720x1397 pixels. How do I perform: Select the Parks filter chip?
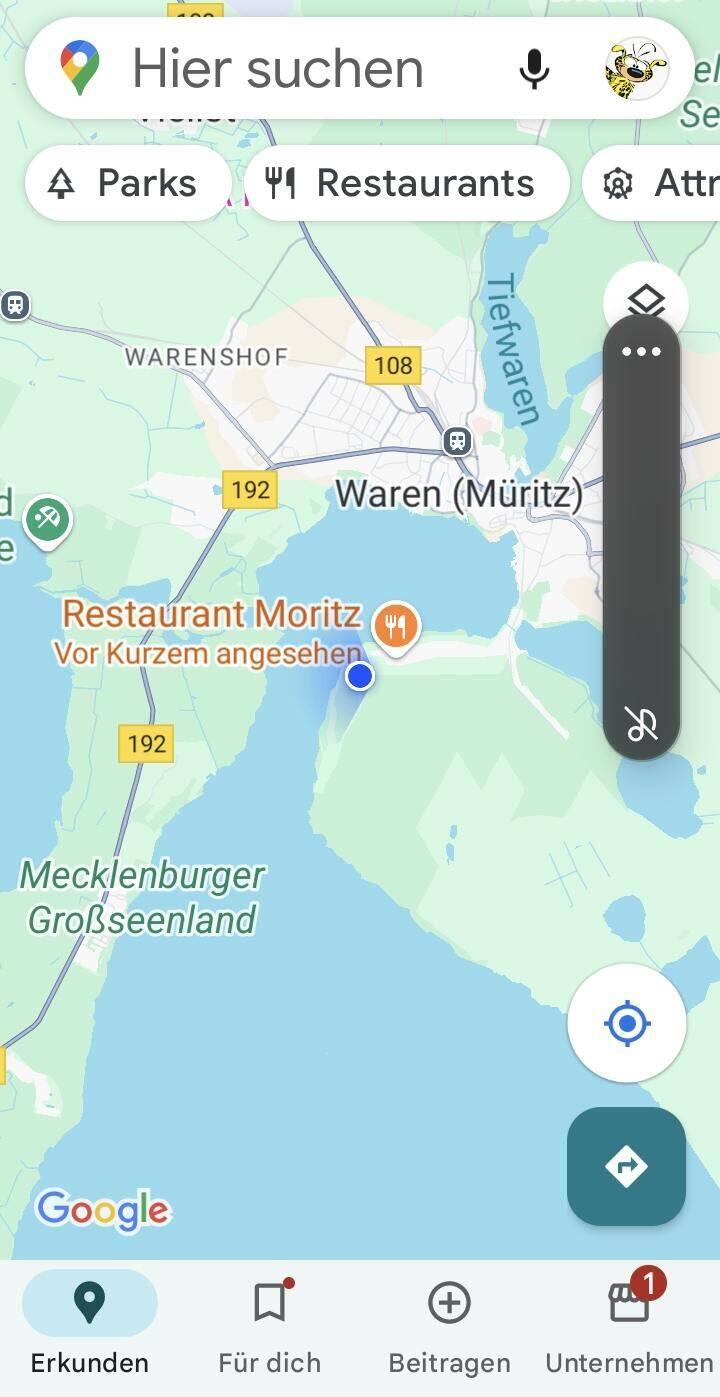(x=127, y=184)
